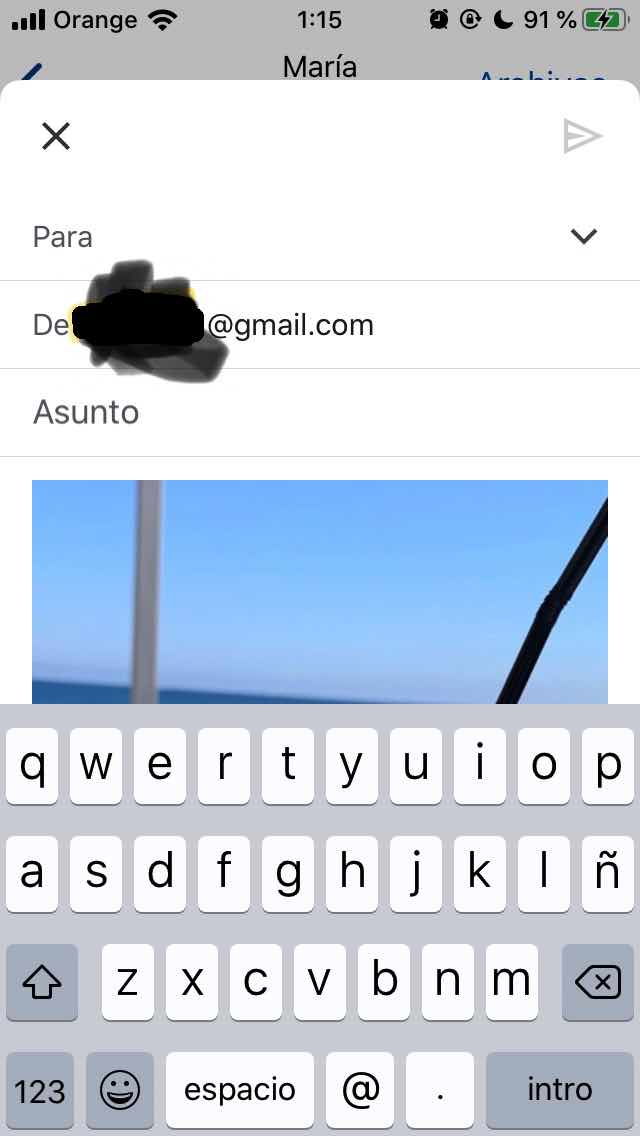Switch keyboard to 123 numbers
Image resolution: width=640 pixels, height=1136 pixels.
point(40,1090)
